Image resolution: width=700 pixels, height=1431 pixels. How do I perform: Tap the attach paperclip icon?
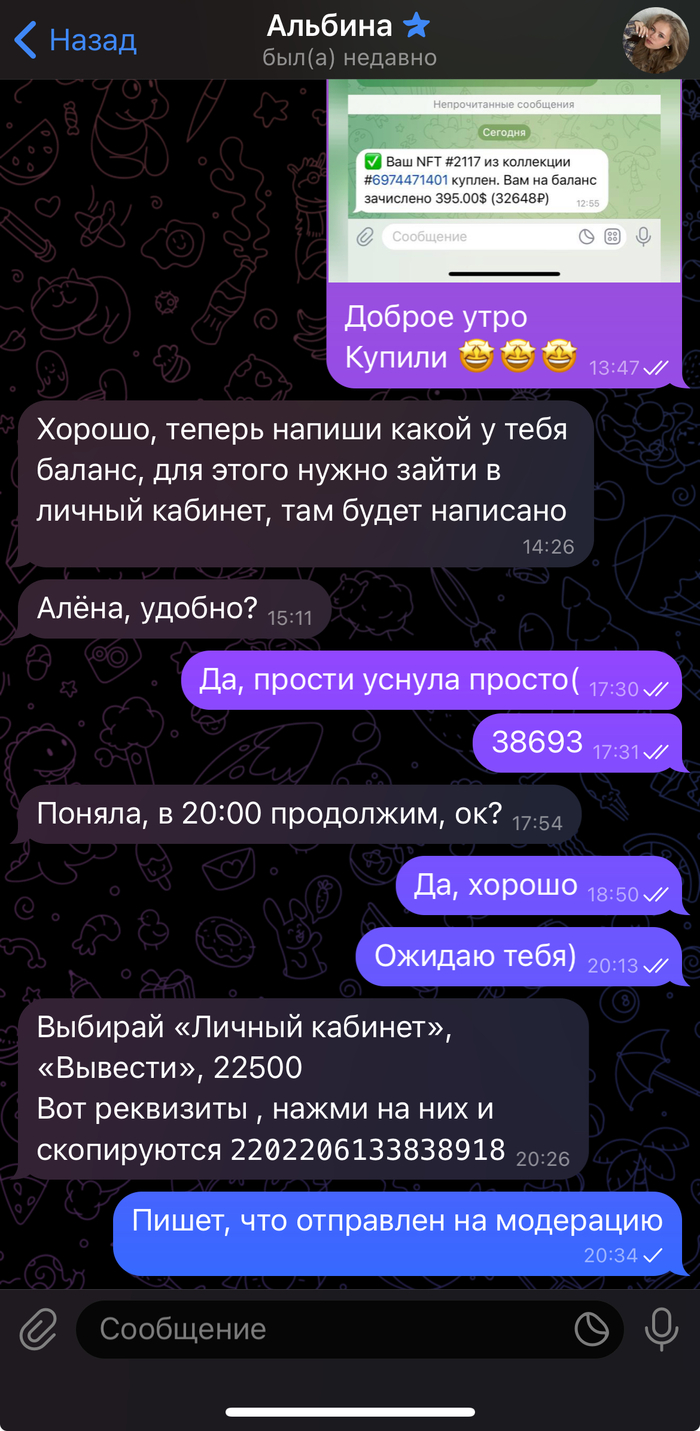click(39, 1329)
